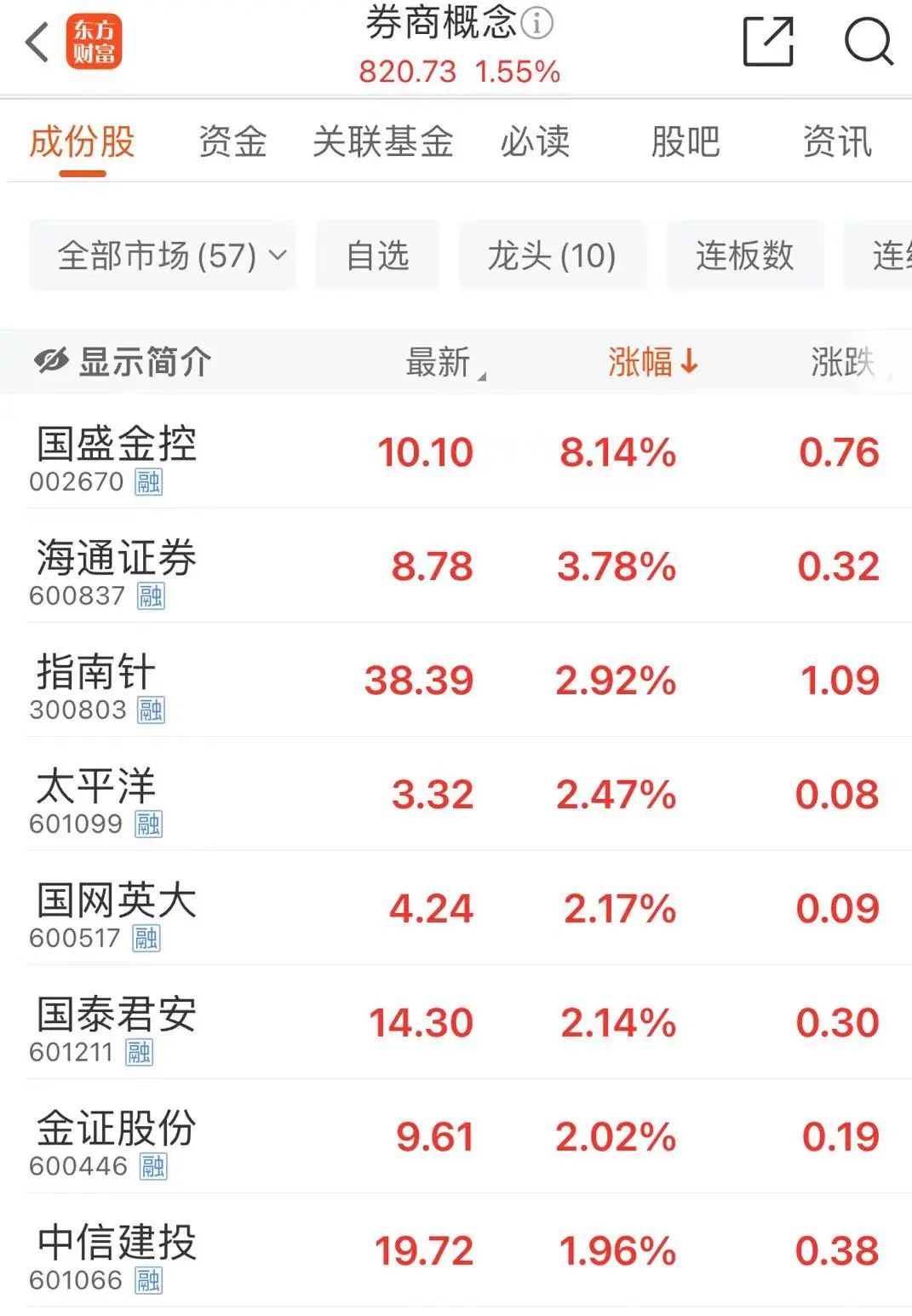Switch to the 关联基金 tab
The image size is (912, 1316).
382,142
